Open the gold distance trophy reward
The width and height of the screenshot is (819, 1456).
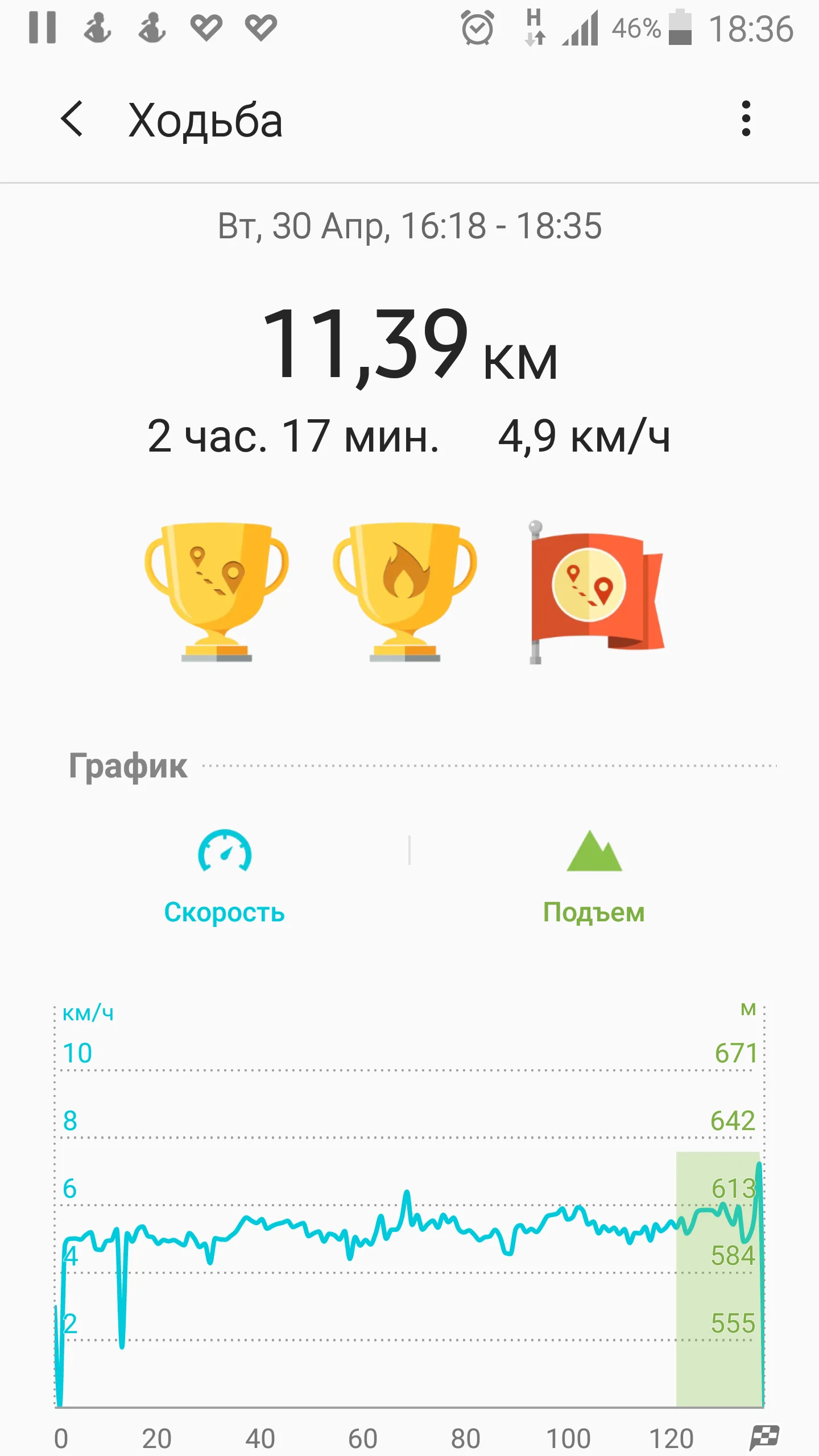click(x=217, y=591)
